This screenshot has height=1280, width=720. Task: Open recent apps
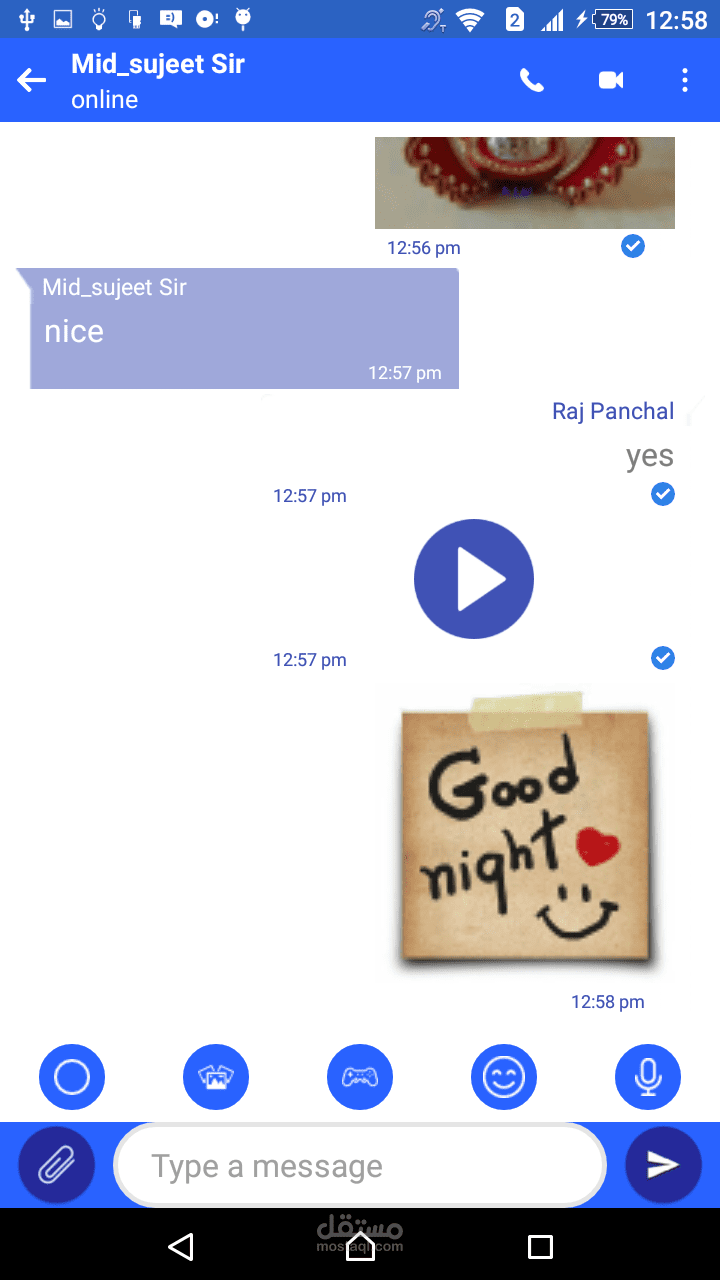click(540, 1246)
